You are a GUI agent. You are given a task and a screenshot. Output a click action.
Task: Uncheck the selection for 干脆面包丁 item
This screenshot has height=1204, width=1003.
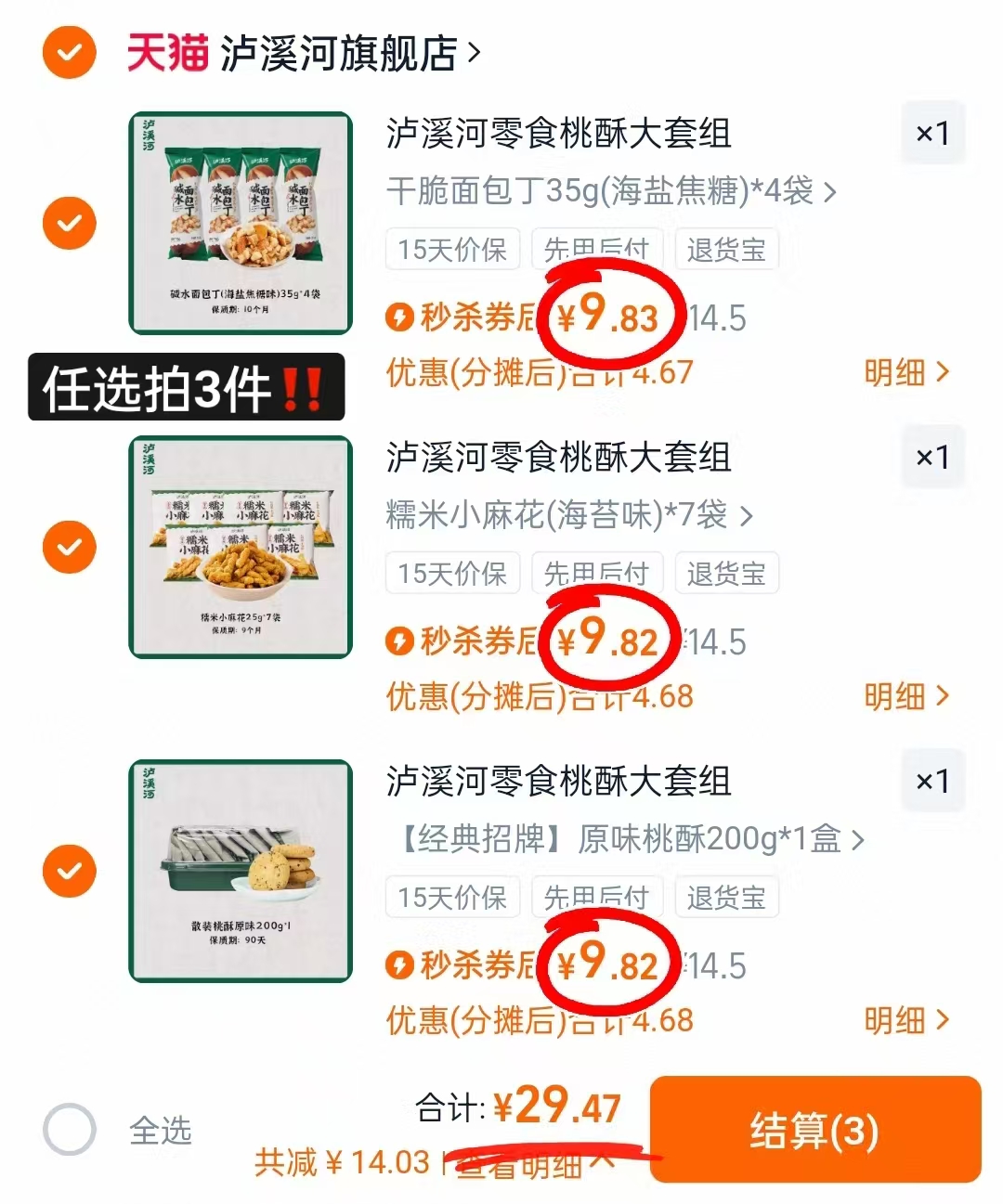[x=69, y=223]
